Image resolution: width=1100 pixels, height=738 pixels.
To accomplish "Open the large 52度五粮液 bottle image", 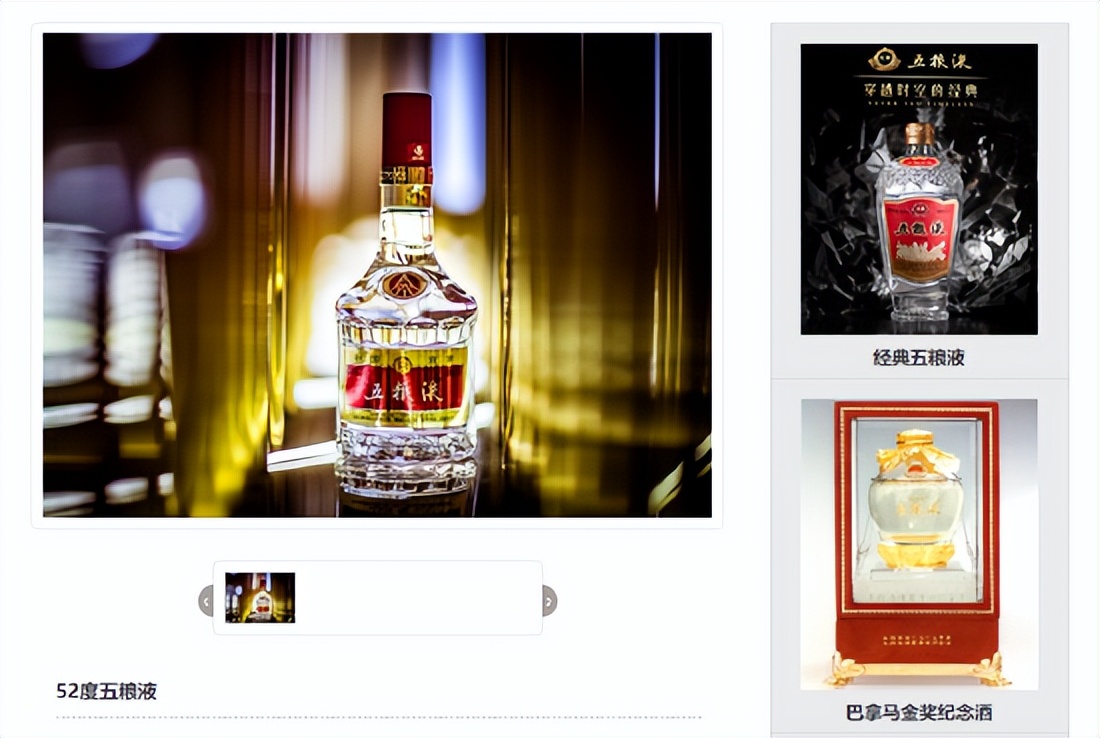I will [x=377, y=275].
